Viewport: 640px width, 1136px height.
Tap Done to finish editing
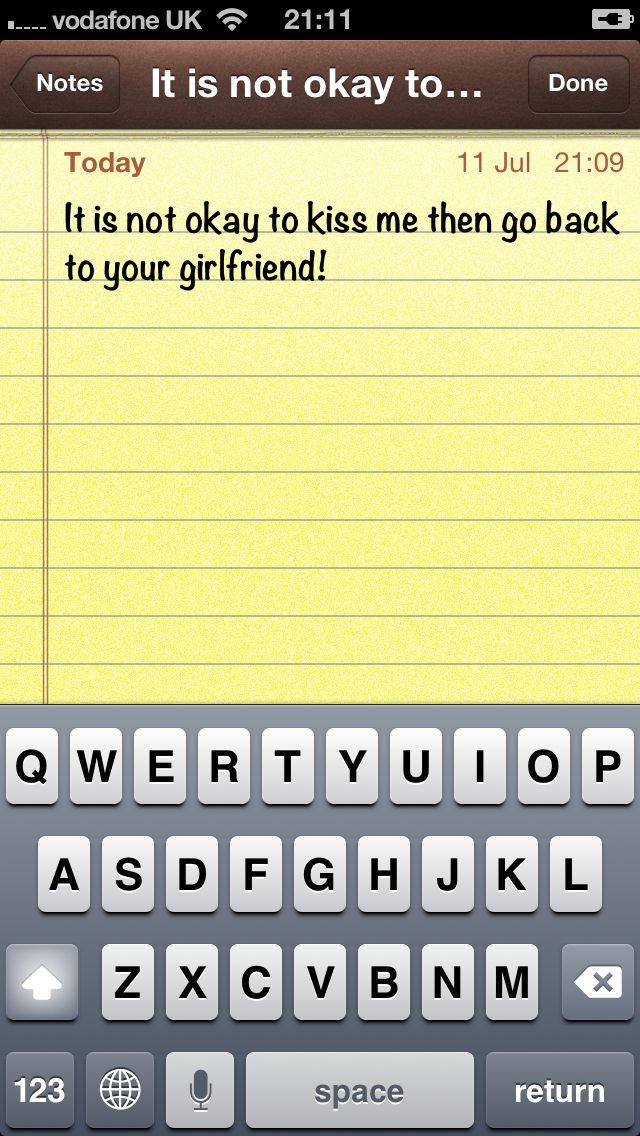pos(578,84)
